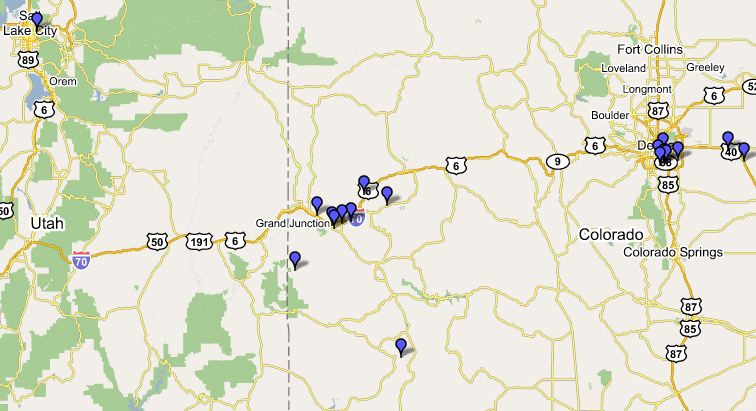This screenshot has width=756, height=411.
Task: Select the map pin at Salt Lake City
Action: point(37,19)
